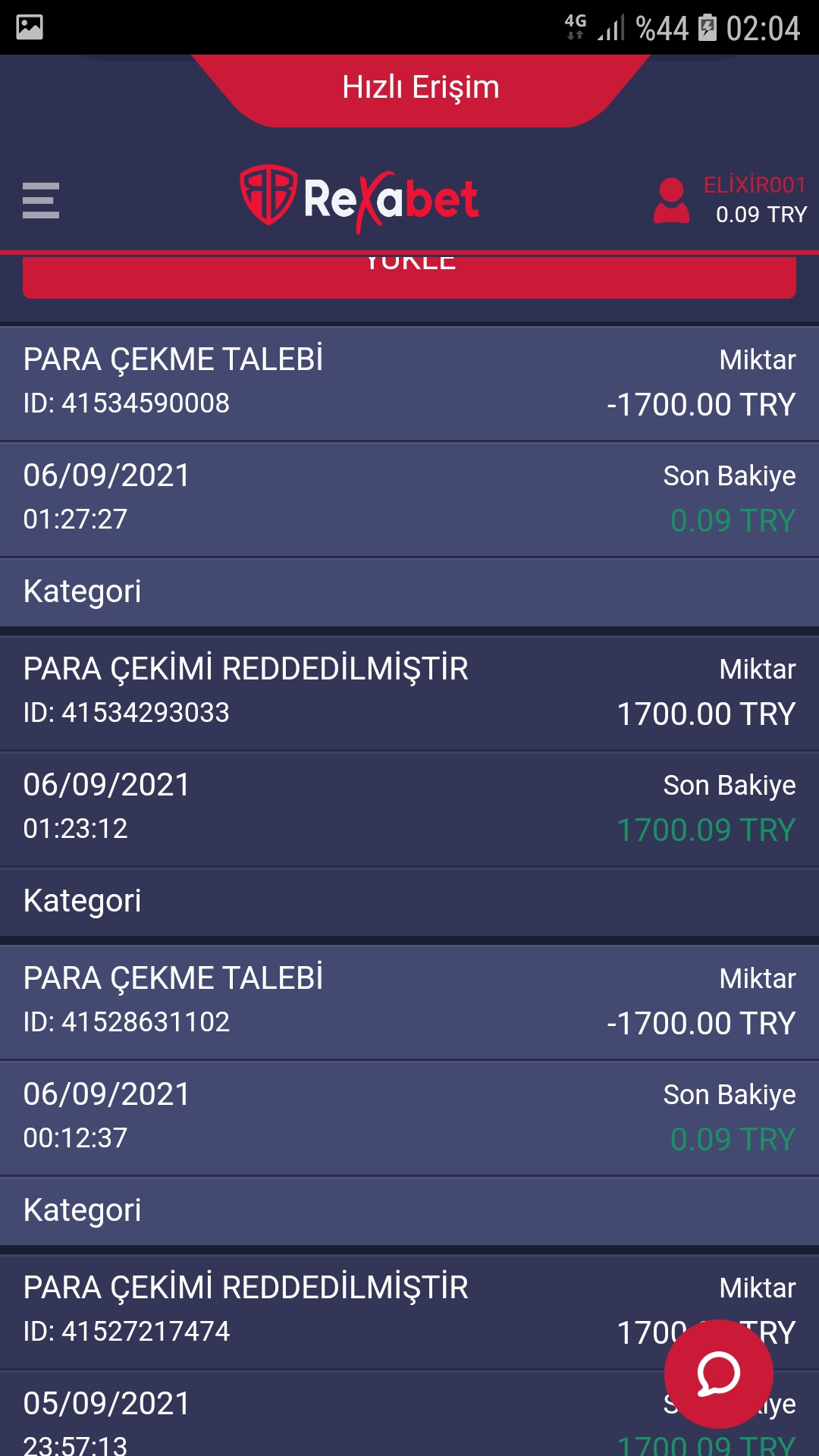Viewport: 819px width, 1456px height.
Task: Open the Hızlı Erişim quick access tab
Action: pos(421,89)
